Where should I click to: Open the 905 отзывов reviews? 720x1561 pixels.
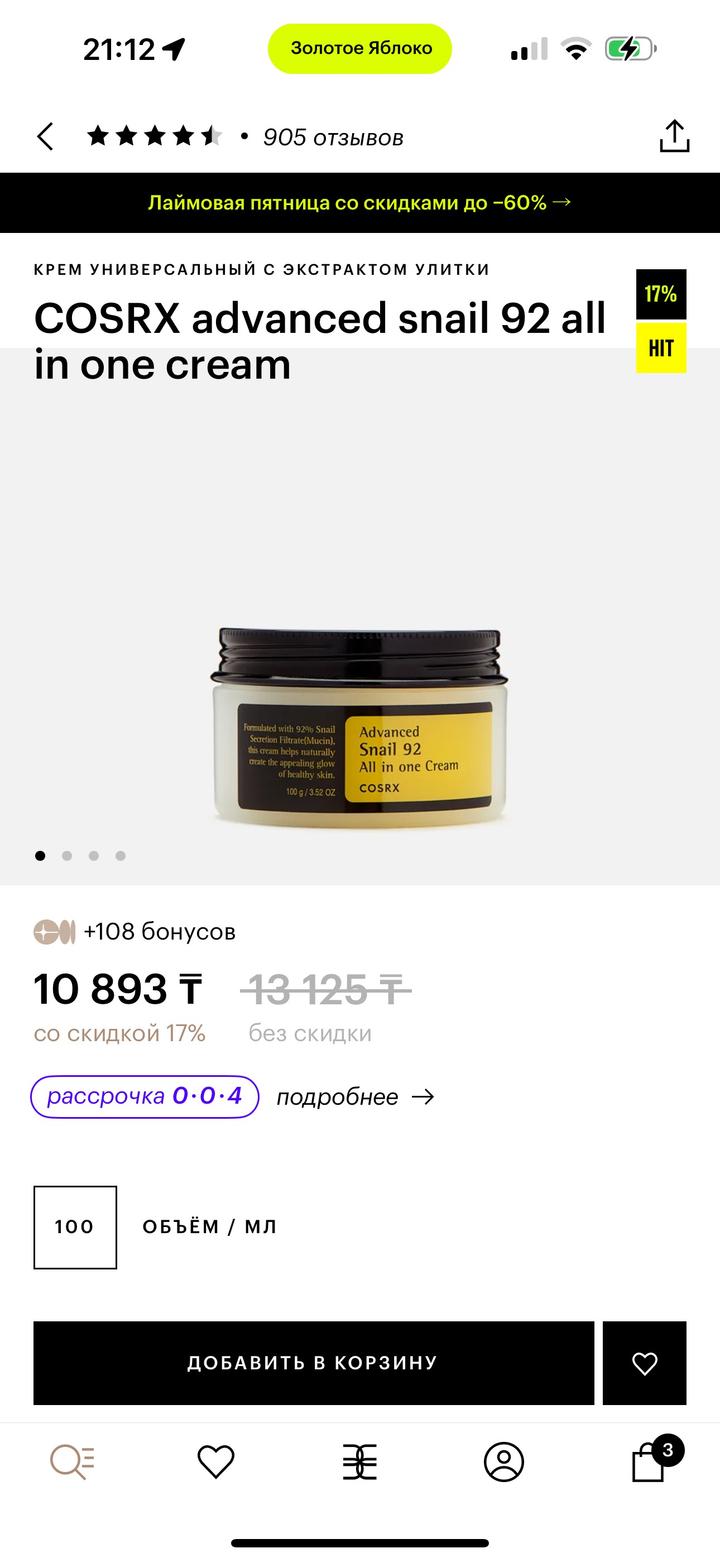pos(332,138)
